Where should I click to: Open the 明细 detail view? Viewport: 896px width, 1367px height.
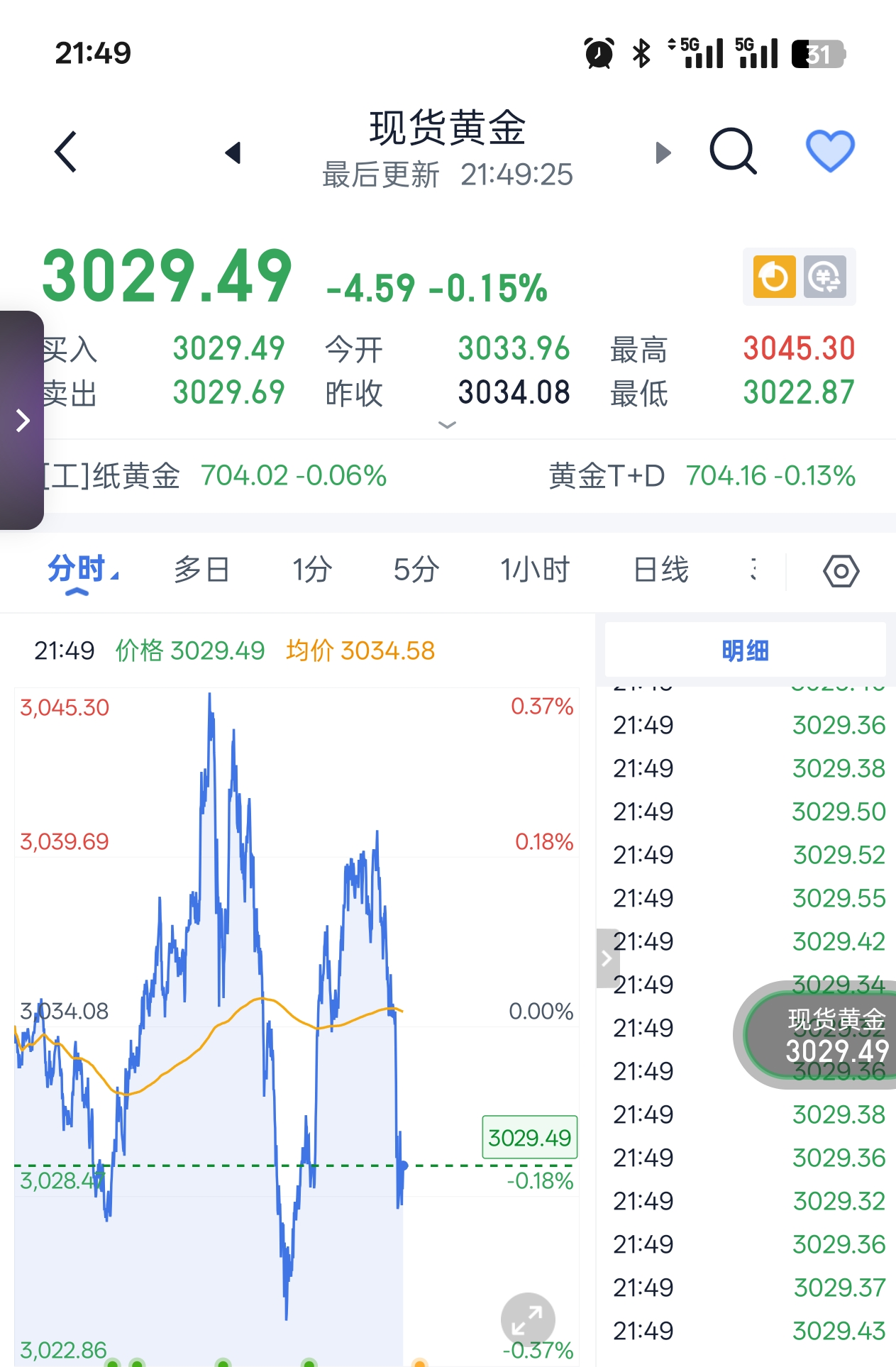(744, 649)
